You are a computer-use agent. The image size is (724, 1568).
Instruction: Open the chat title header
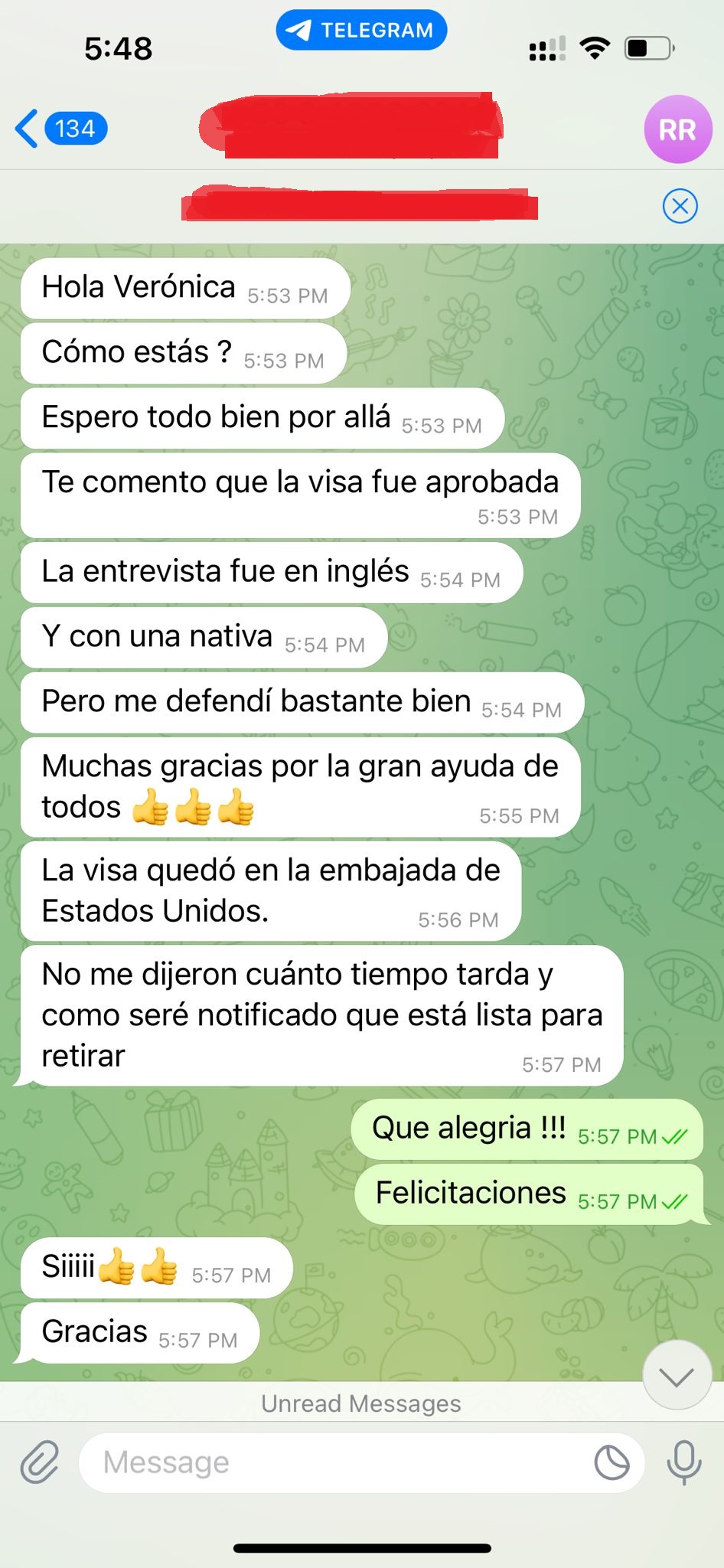click(x=352, y=127)
